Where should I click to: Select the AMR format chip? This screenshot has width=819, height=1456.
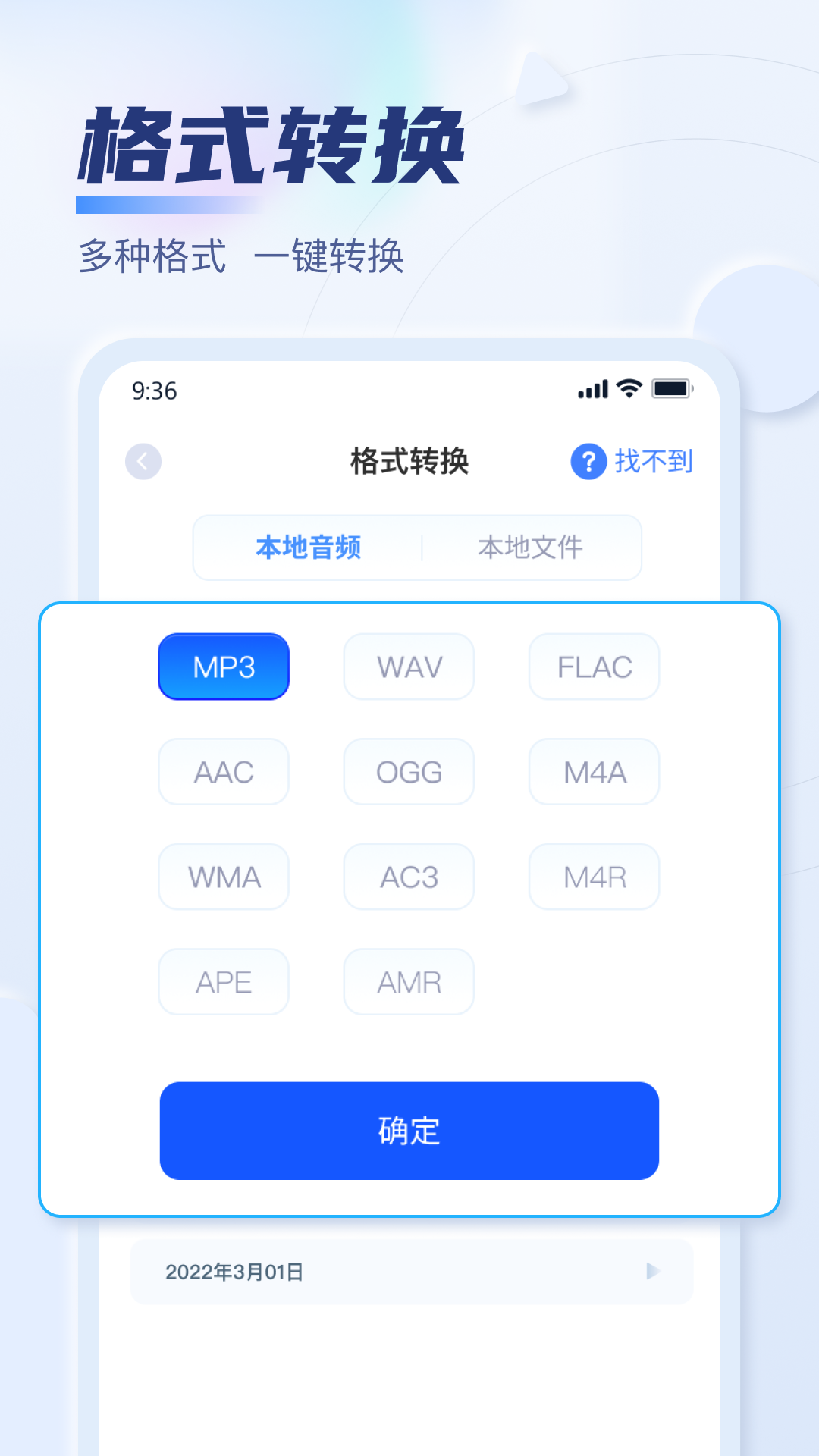click(x=409, y=982)
